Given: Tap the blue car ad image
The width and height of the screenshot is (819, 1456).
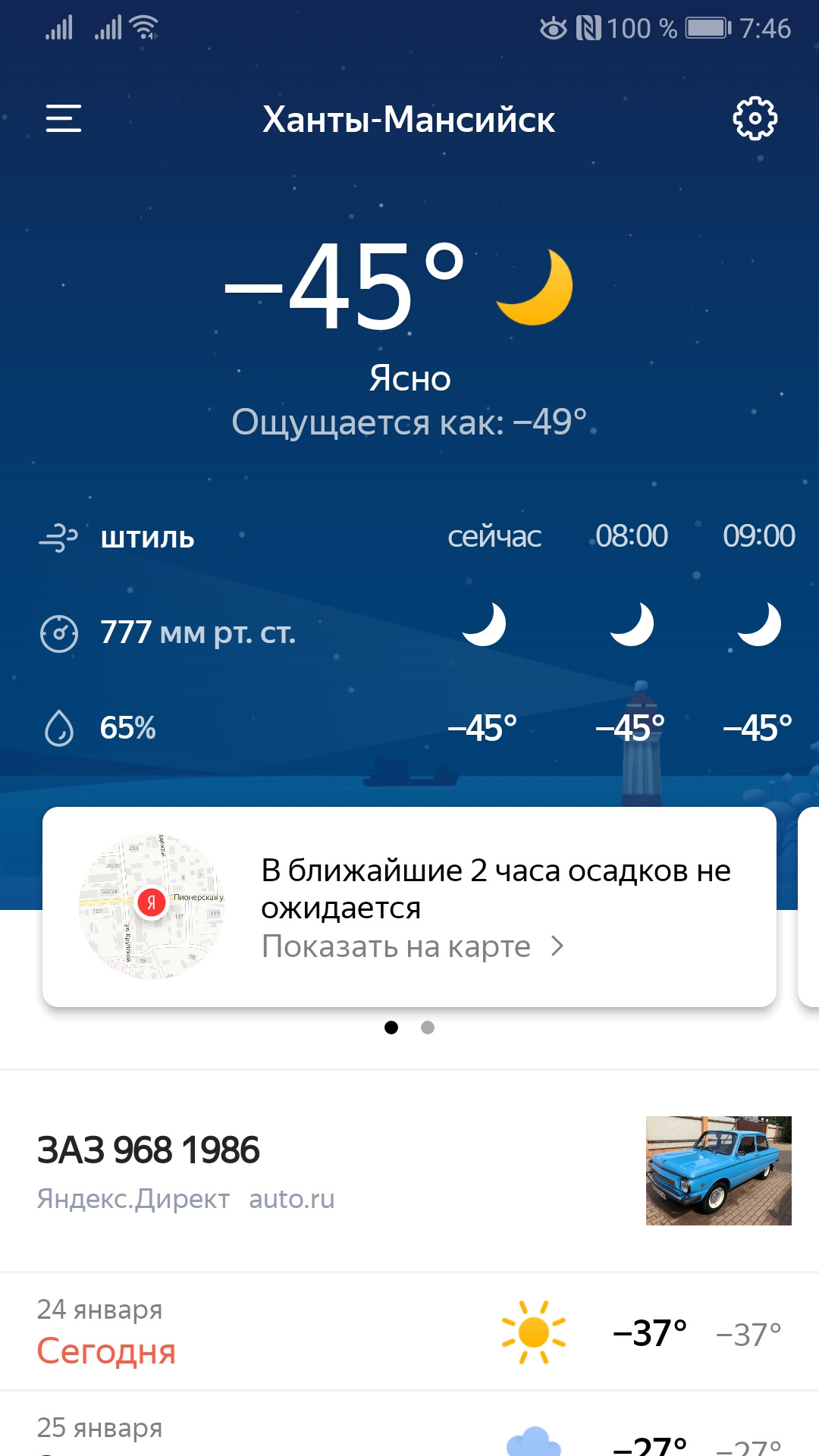Looking at the screenshot, I should 718,1170.
